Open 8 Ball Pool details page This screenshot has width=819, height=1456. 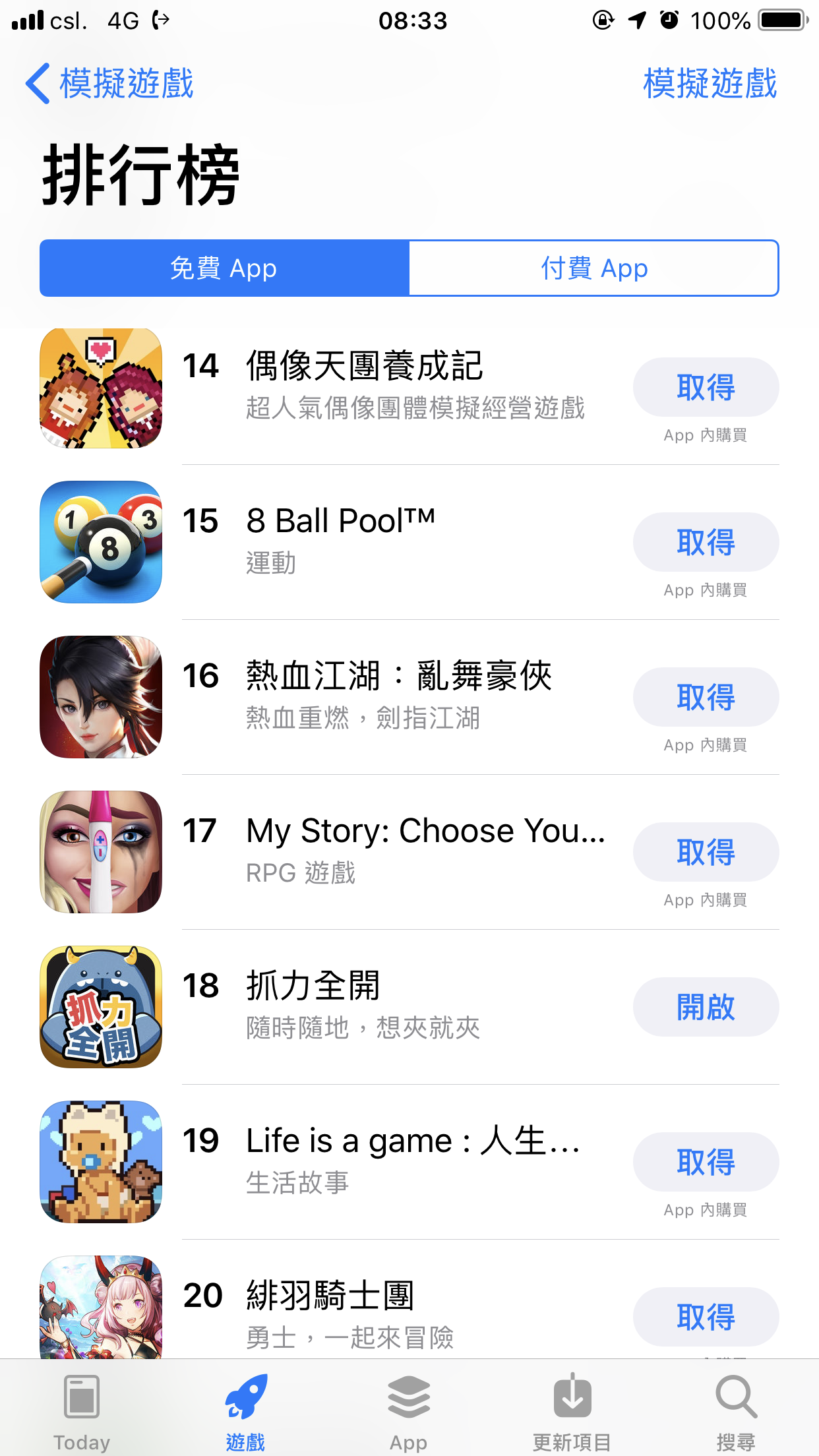click(340, 522)
